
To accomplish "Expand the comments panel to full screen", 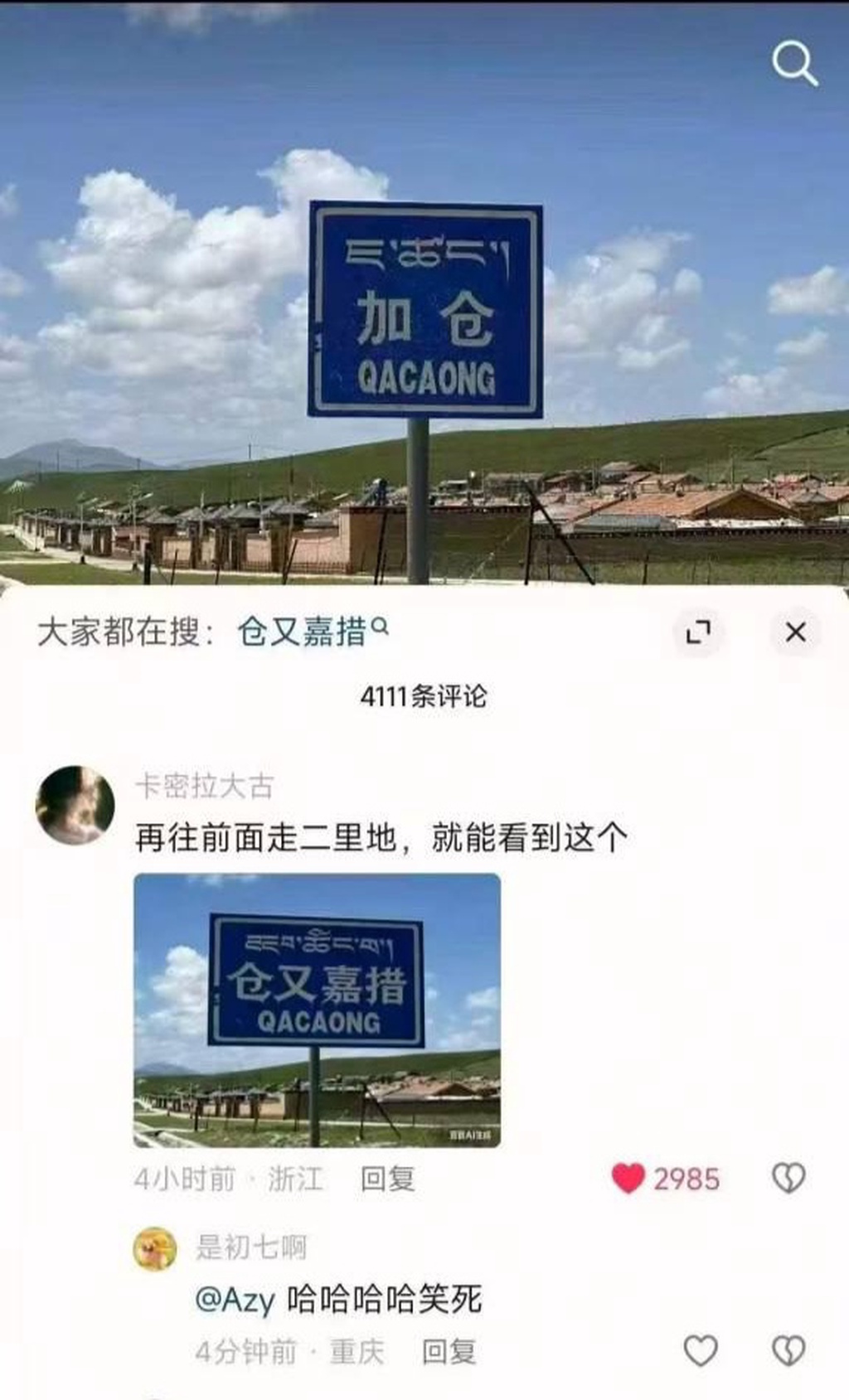I will click(x=698, y=632).
